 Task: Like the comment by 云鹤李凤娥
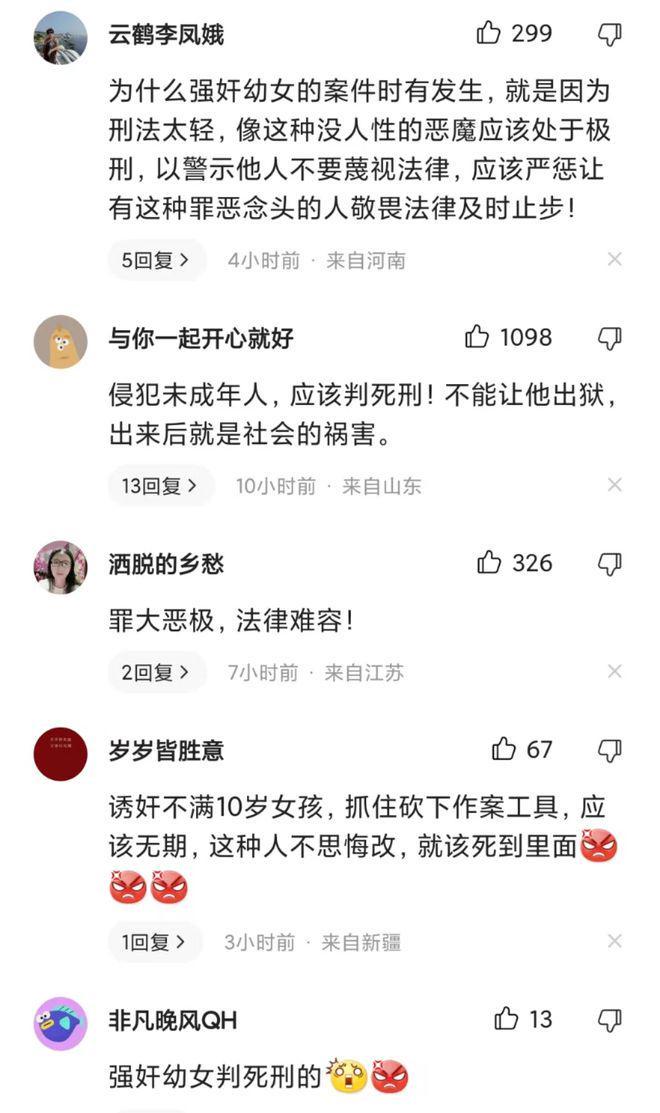pos(489,33)
